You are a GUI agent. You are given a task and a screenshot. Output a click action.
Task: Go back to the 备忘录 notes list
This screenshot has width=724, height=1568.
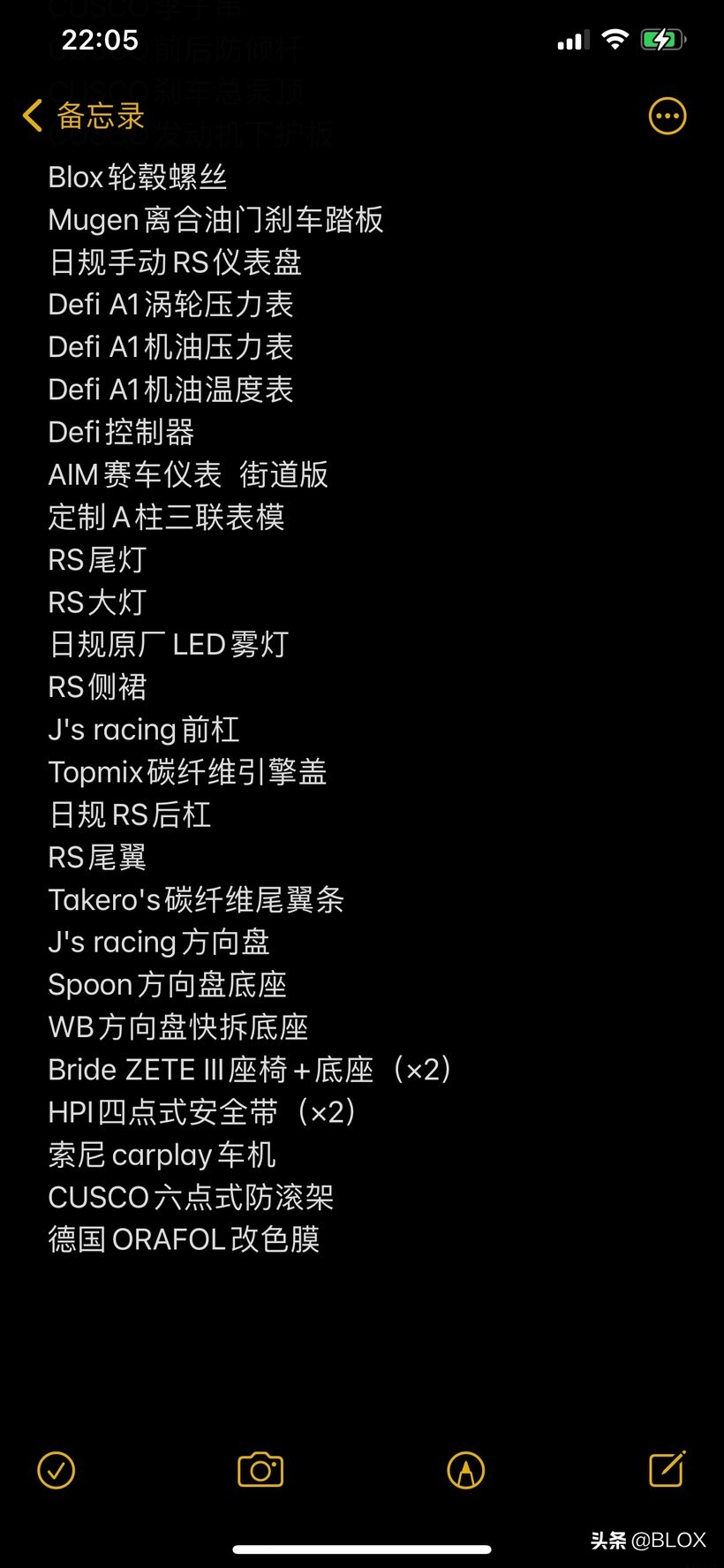point(84,116)
